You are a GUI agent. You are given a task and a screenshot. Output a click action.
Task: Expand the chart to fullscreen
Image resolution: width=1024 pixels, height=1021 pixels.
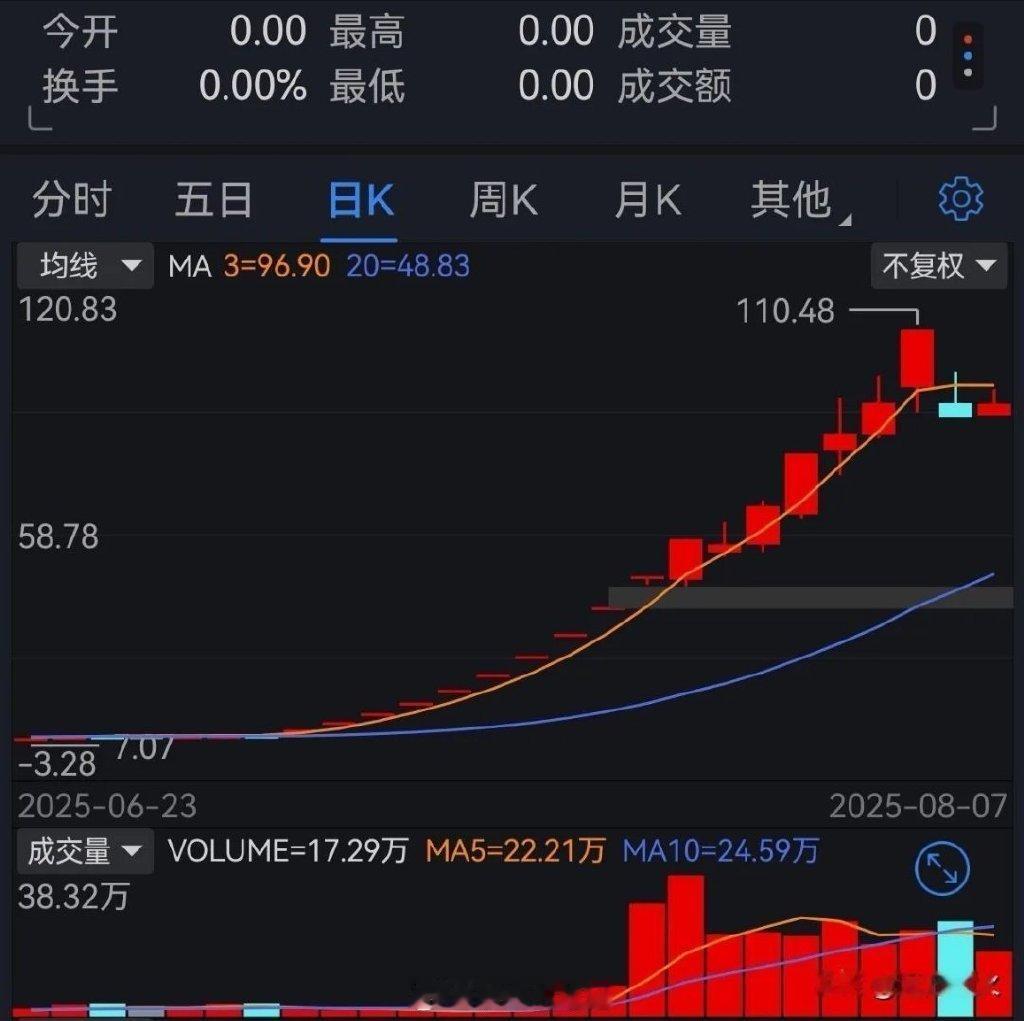(x=942, y=871)
